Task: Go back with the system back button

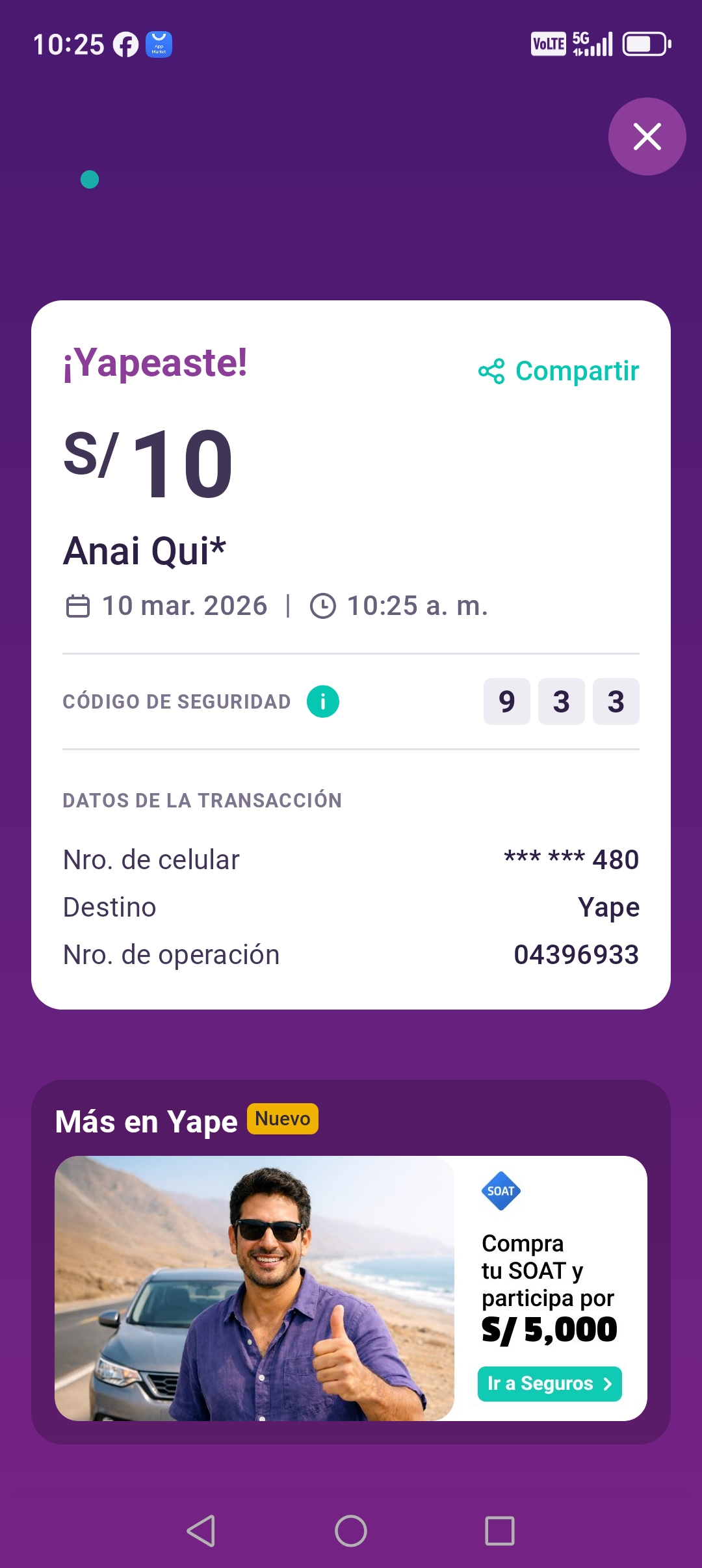Action: 201,1531
